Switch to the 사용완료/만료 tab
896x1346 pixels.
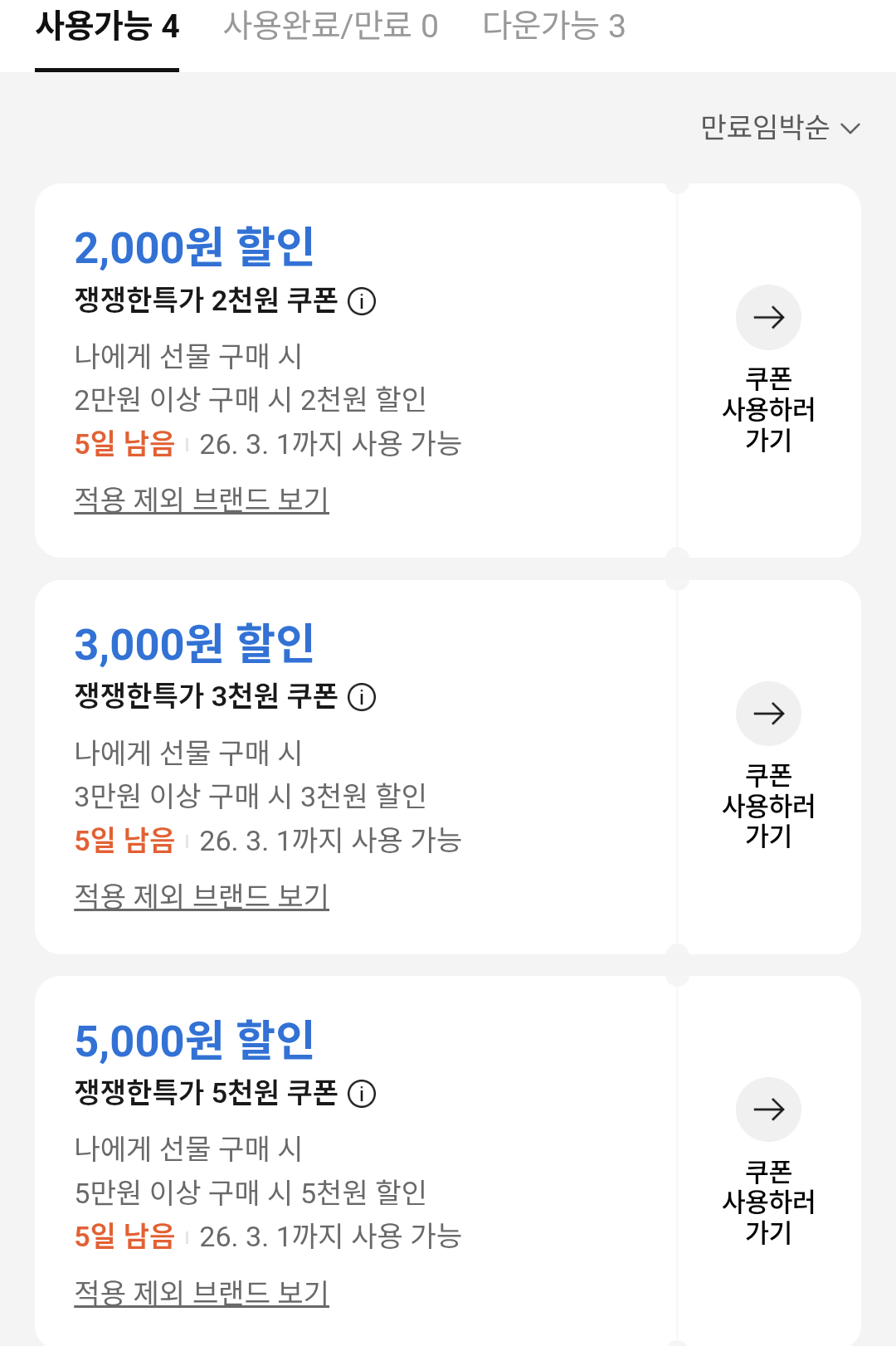pyautogui.click(x=330, y=27)
